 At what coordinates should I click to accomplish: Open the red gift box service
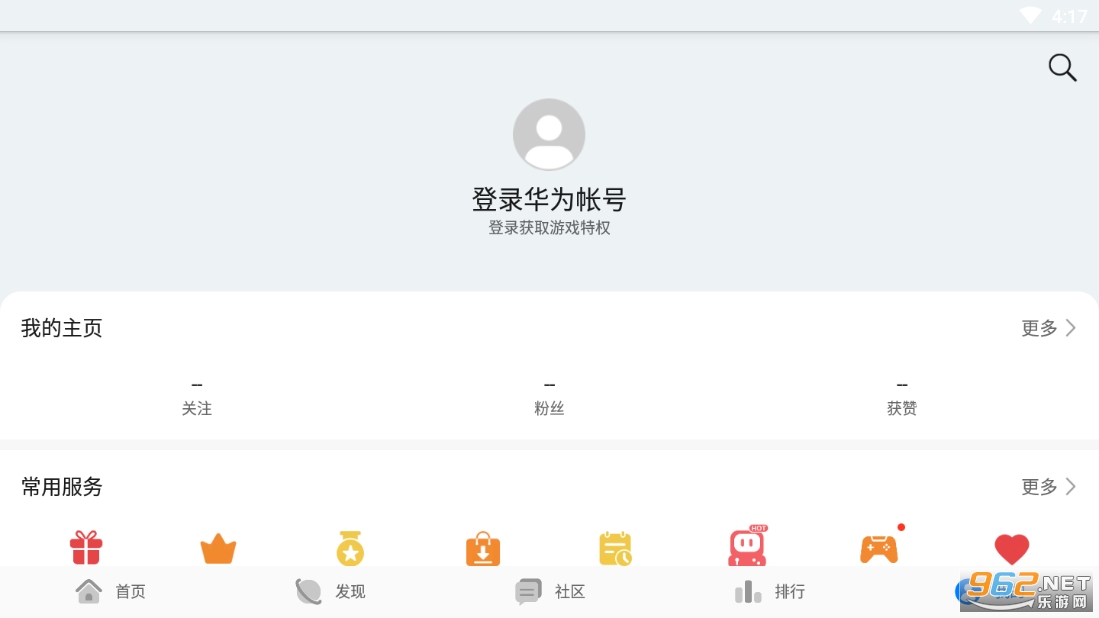click(86, 547)
